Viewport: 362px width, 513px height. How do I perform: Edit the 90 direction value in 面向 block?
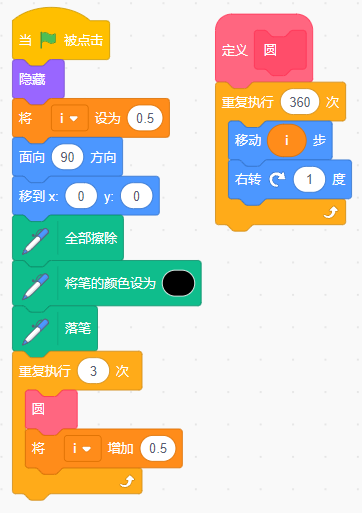[67, 157]
